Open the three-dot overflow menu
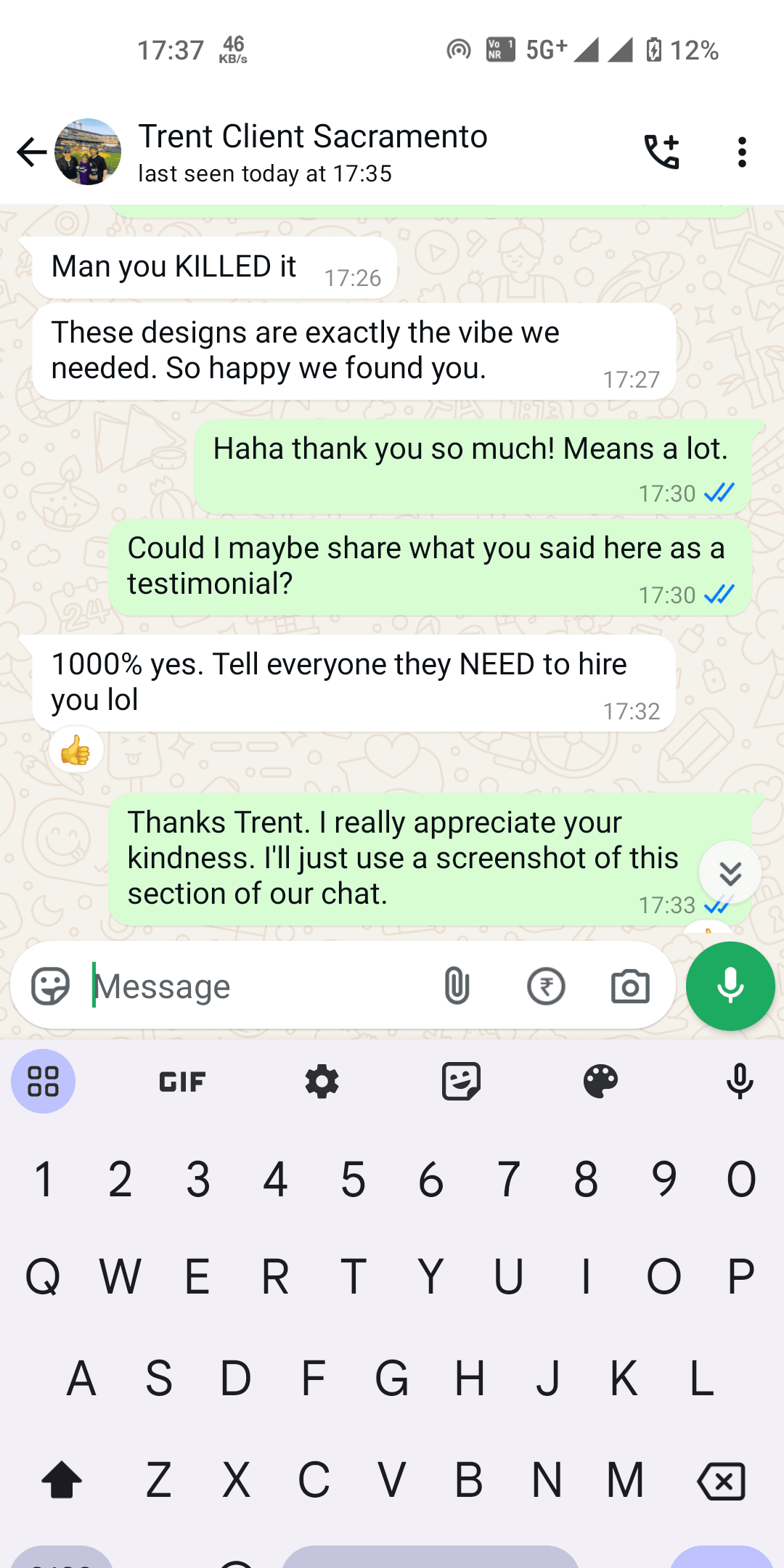The image size is (784, 1568). (x=741, y=152)
